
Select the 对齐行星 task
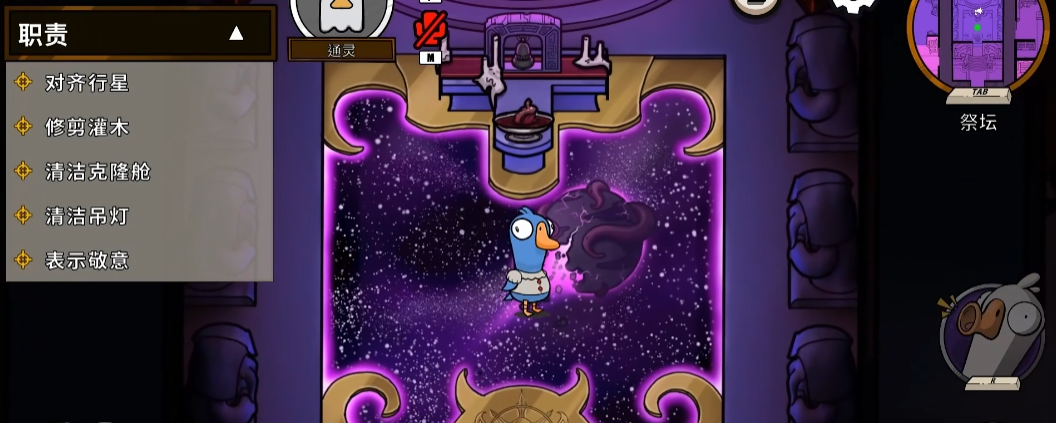[x=87, y=83]
